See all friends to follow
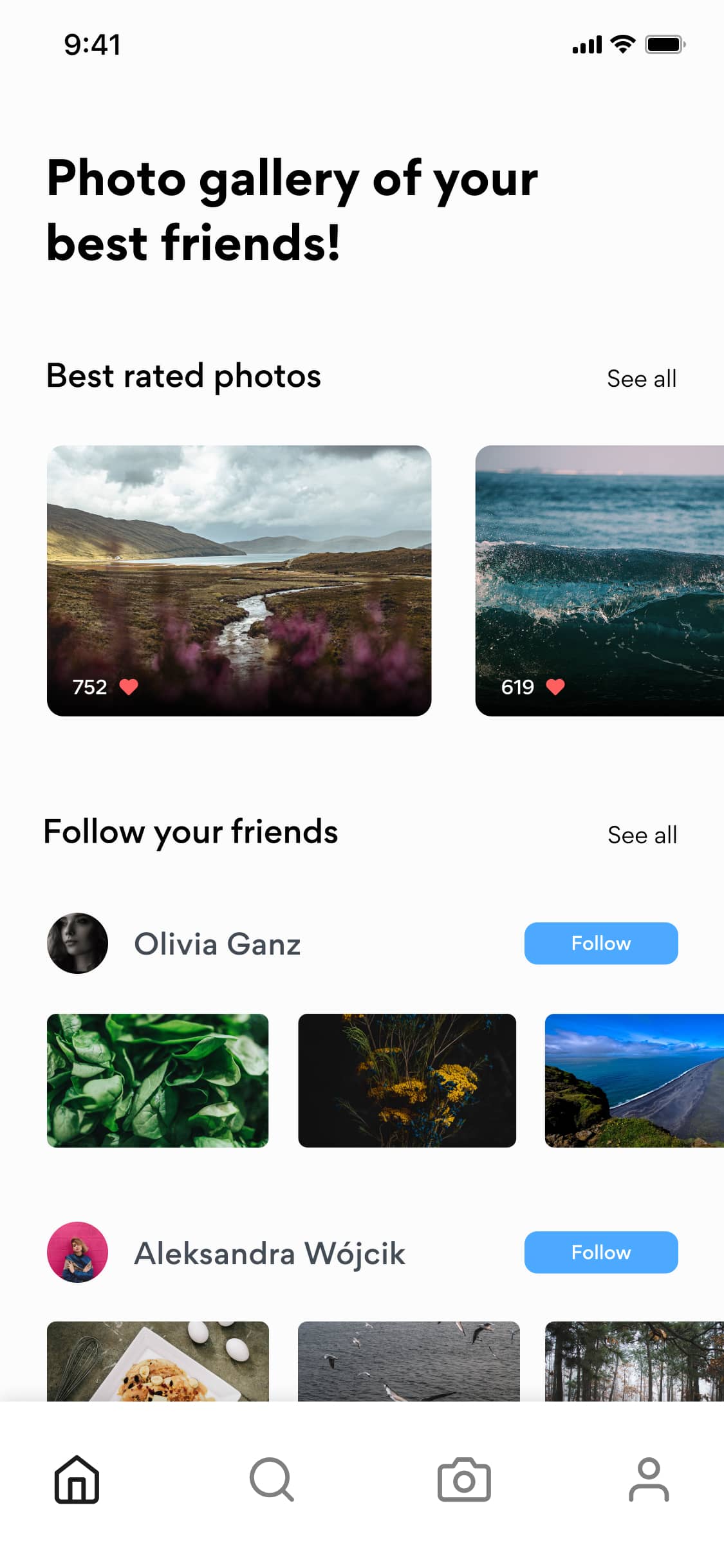Screen dimensions: 724x1568 [x=641, y=835]
